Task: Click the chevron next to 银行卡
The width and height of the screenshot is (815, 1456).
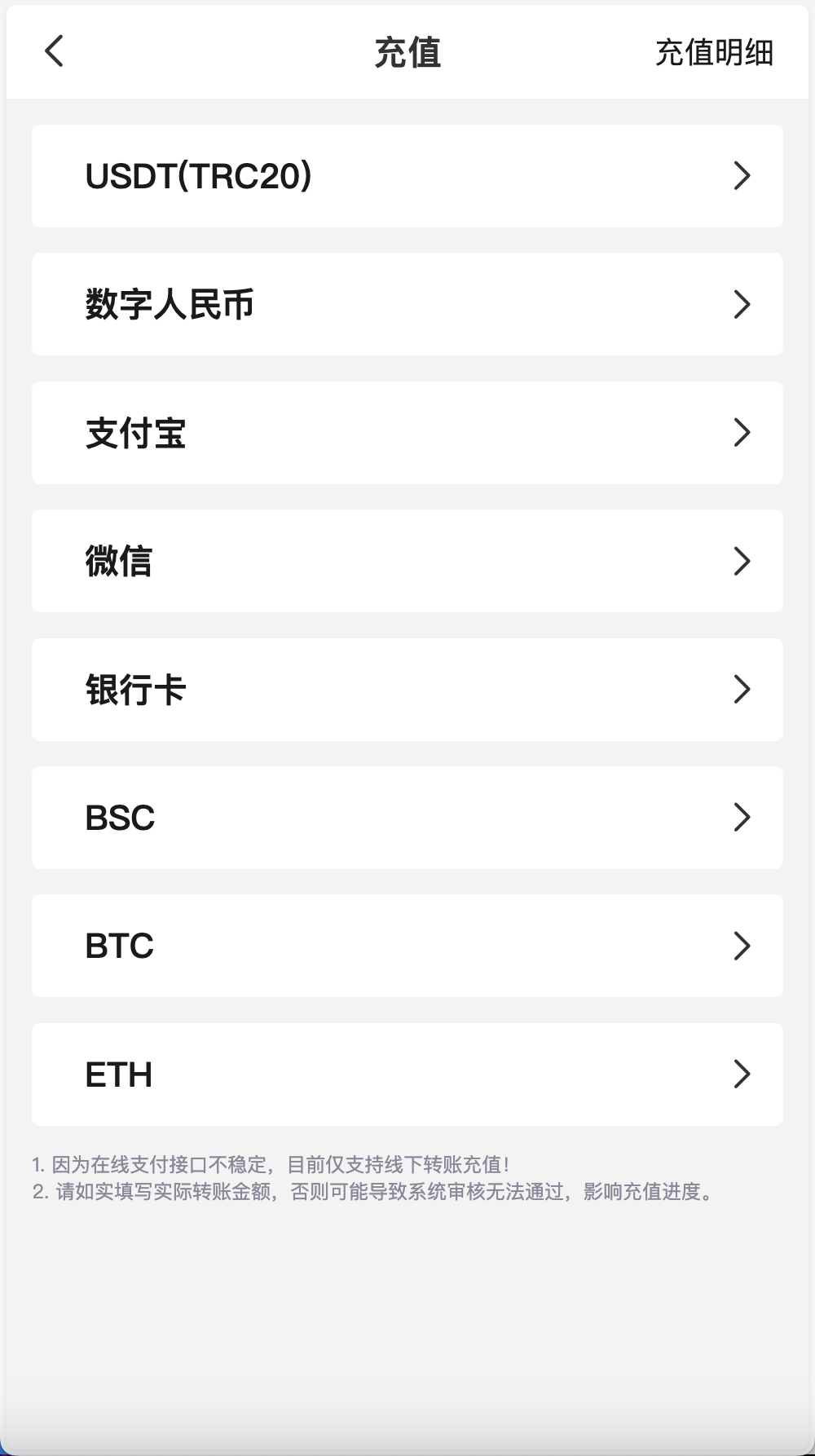Action: click(742, 689)
